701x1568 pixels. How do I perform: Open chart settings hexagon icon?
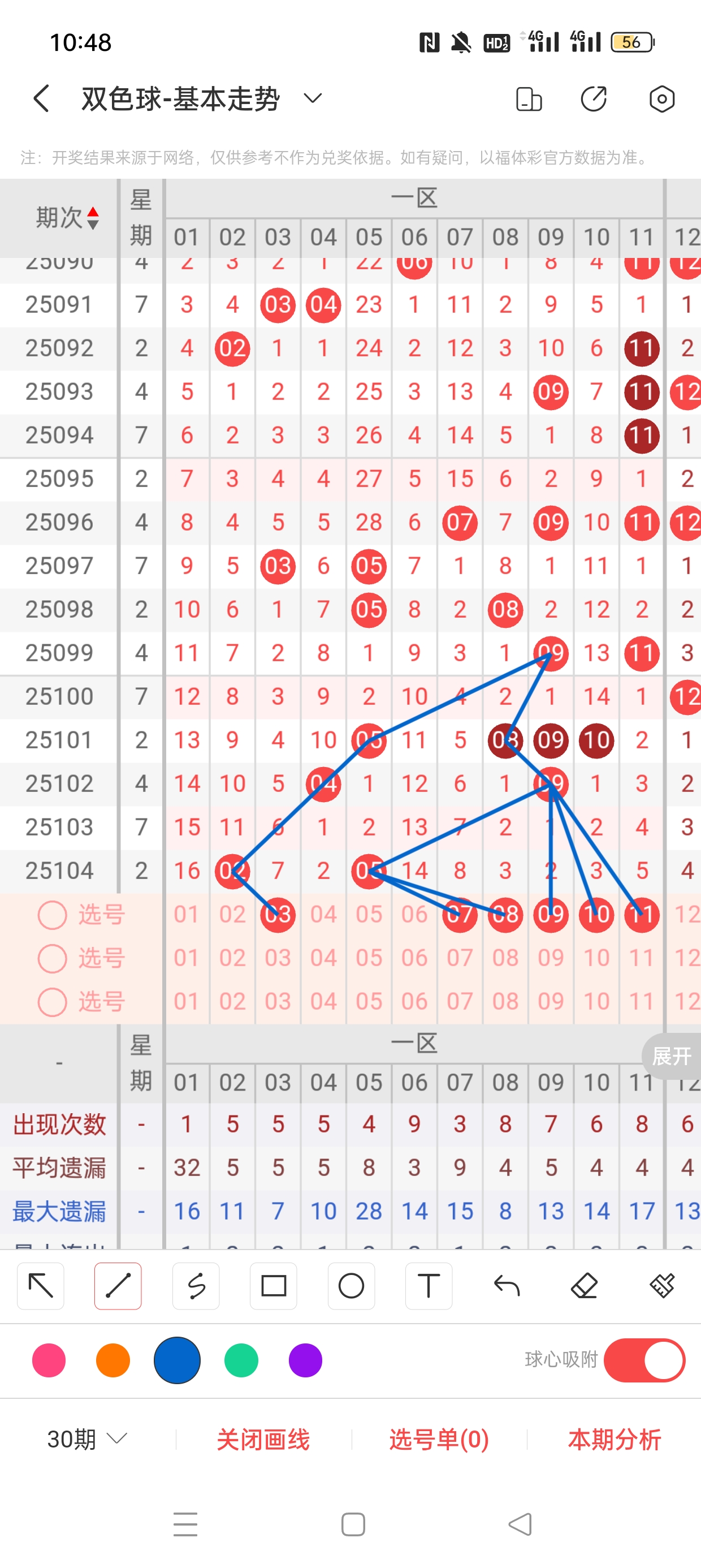[x=661, y=99]
